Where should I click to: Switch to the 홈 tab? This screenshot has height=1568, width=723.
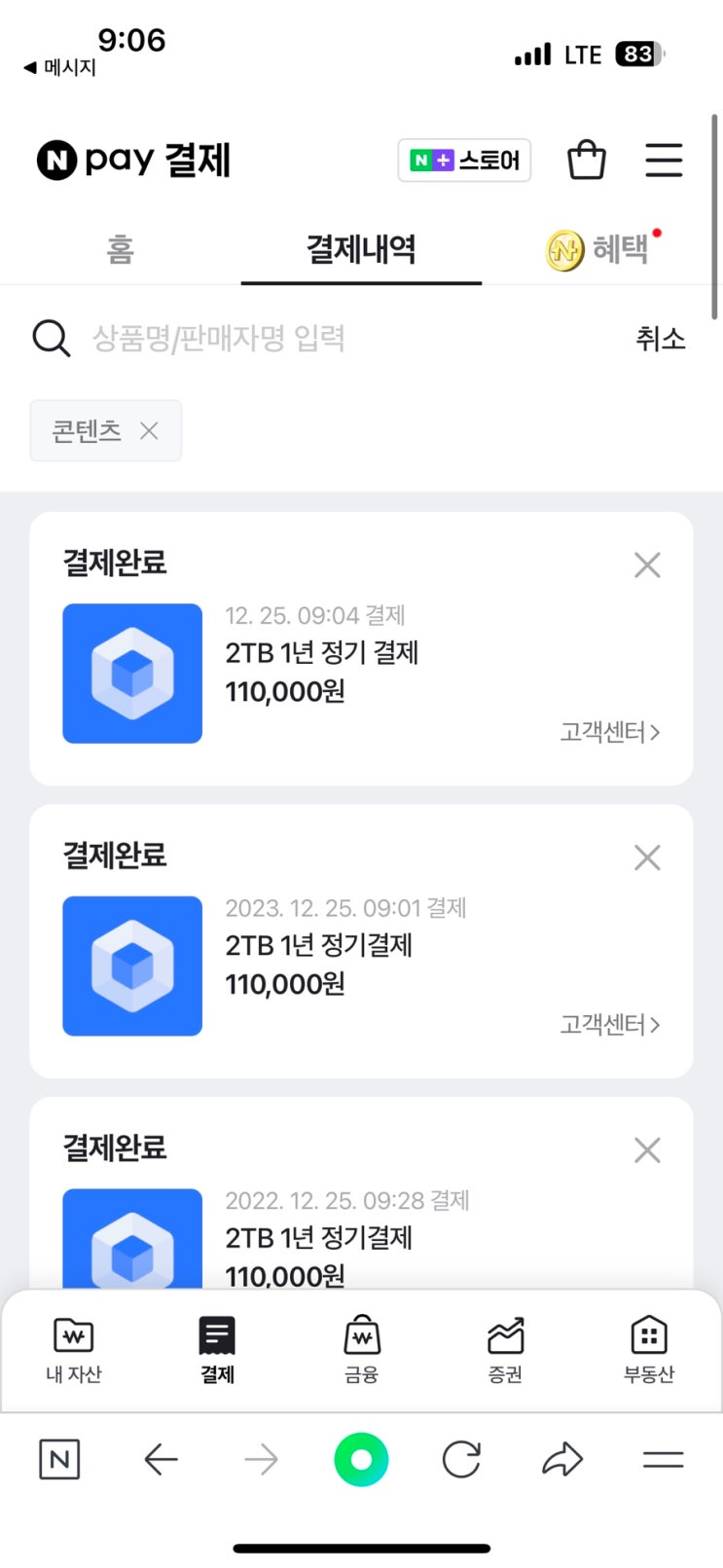[120, 249]
